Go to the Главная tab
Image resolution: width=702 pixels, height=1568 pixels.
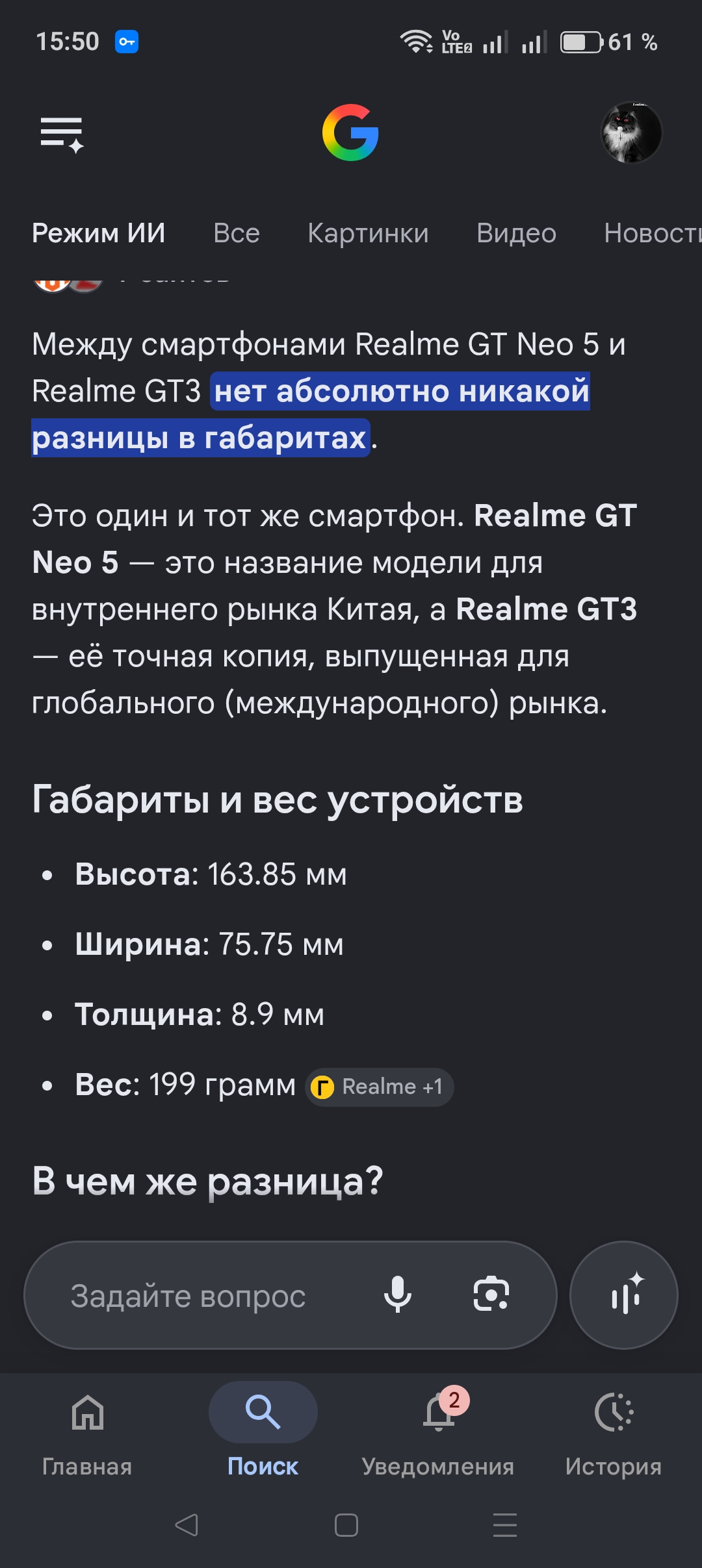87,1430
